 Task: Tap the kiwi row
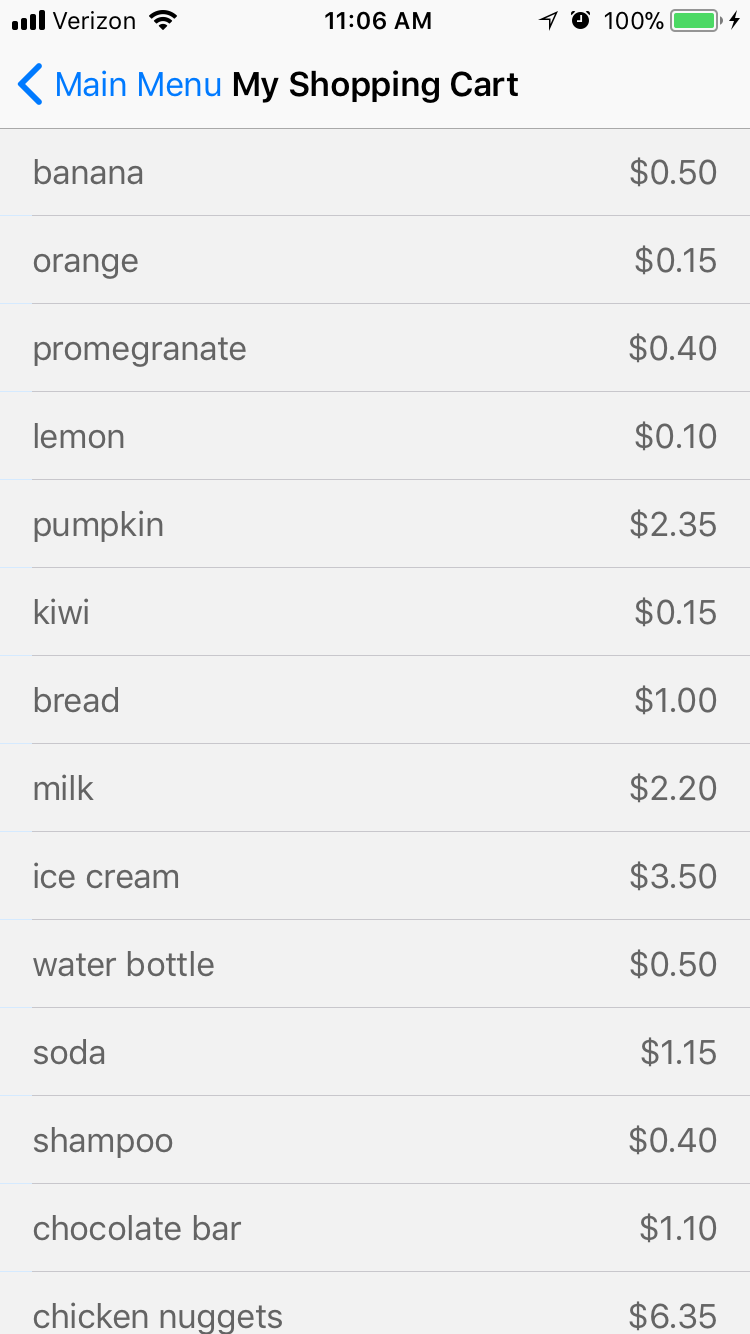point(375,612)
